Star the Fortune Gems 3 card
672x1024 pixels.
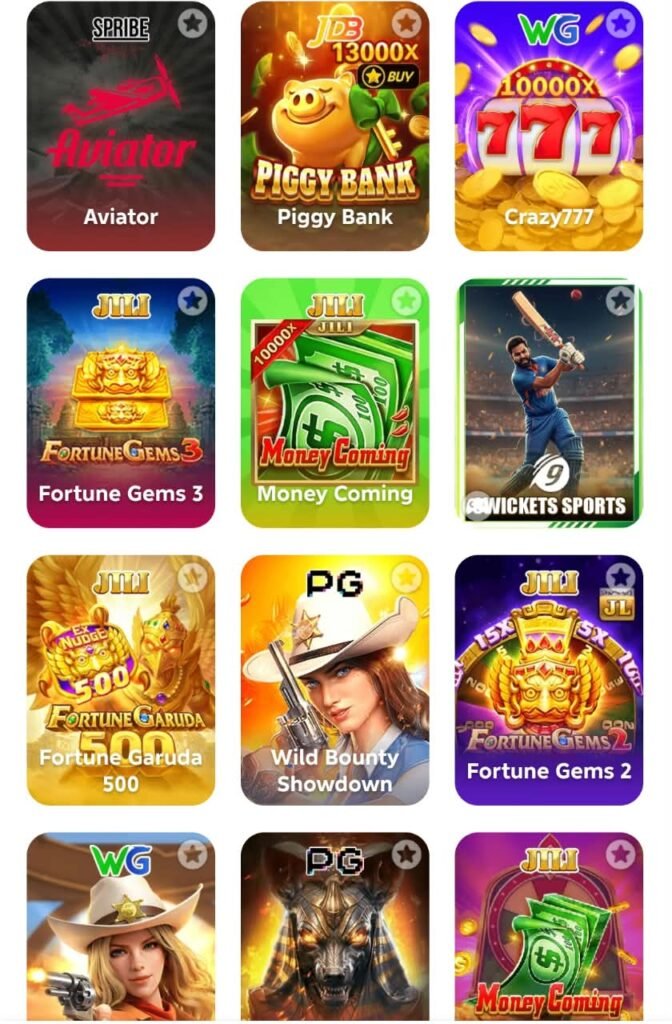click(x=193, y=300)
